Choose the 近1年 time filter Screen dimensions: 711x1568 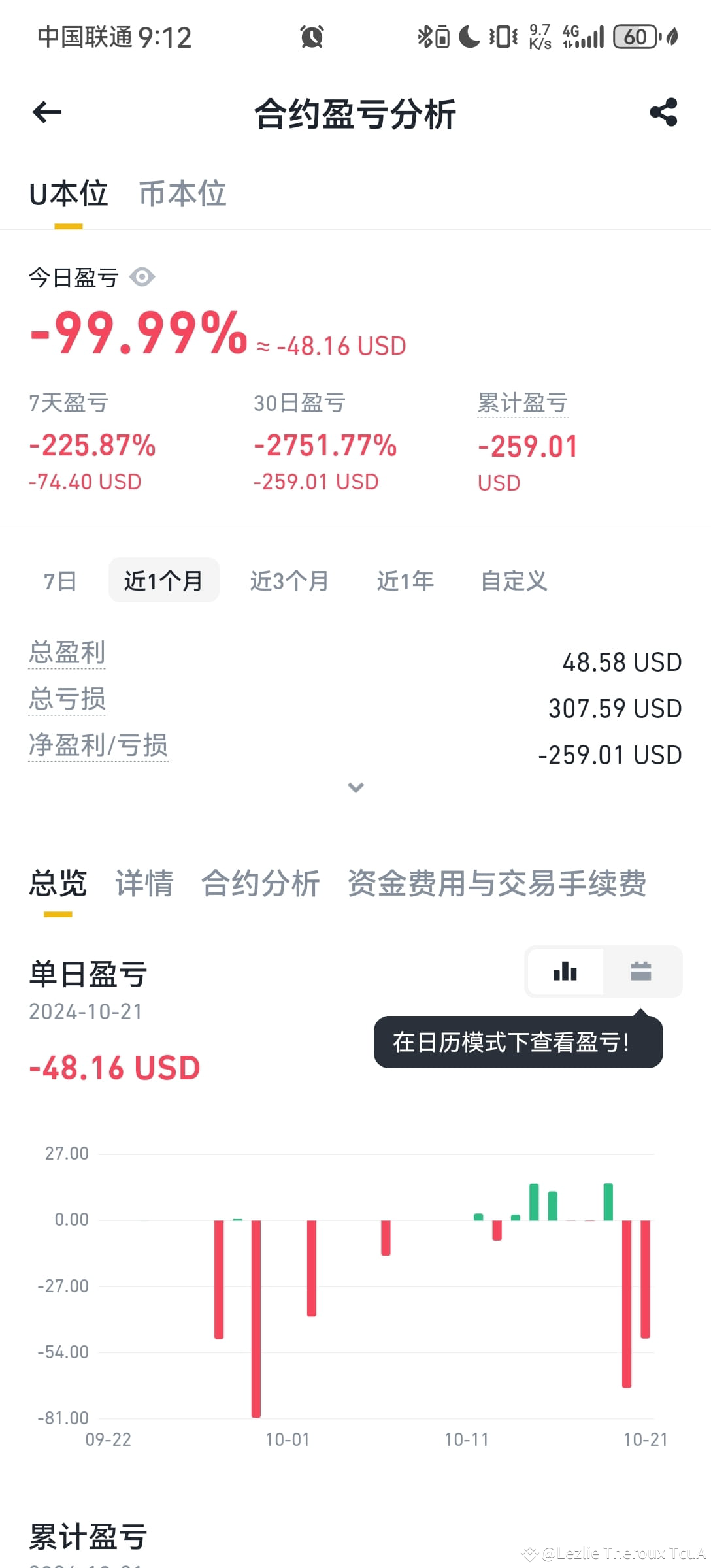pos(405,580)
